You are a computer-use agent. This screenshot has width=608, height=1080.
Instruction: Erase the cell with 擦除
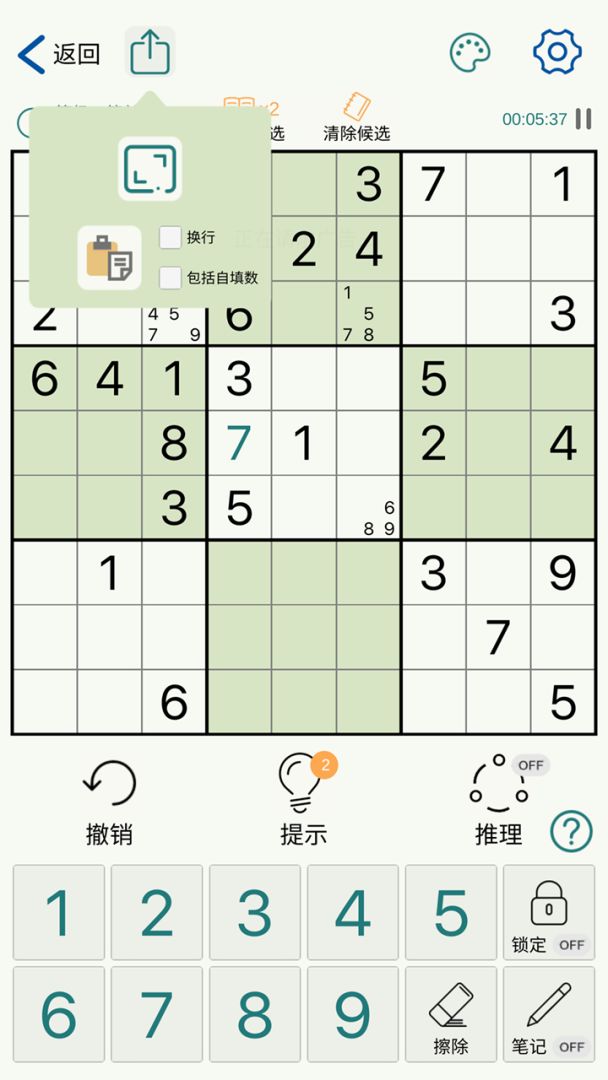[451, 1014]
